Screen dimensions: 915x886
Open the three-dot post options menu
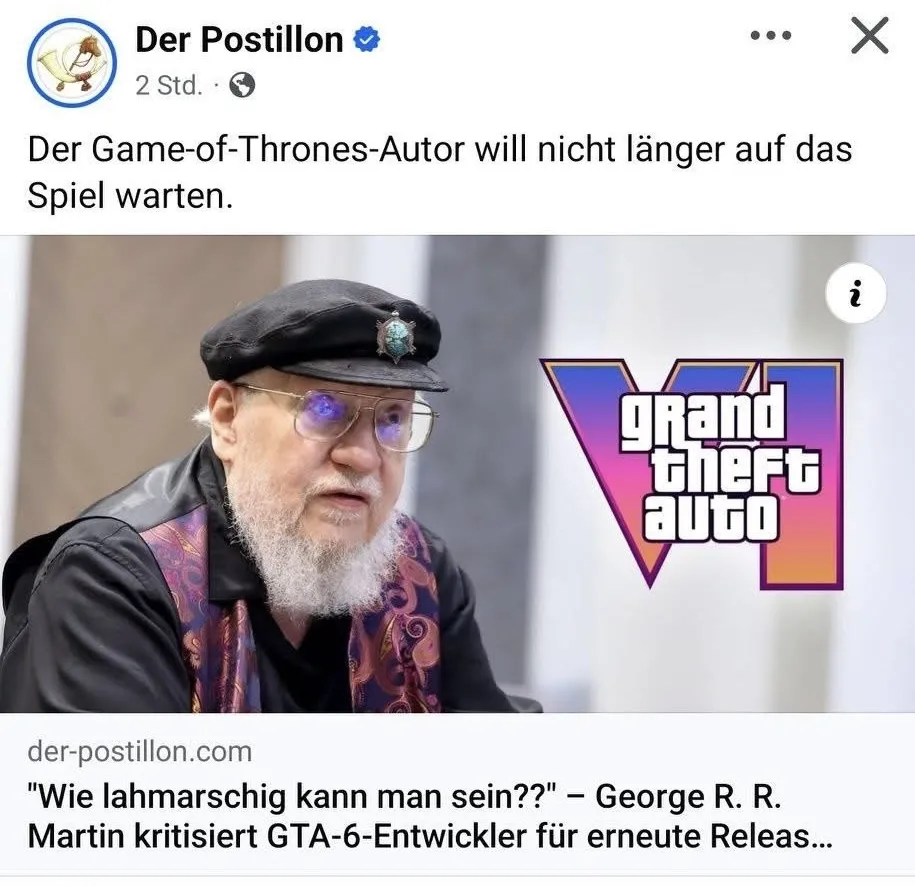(x=770, y=36)
